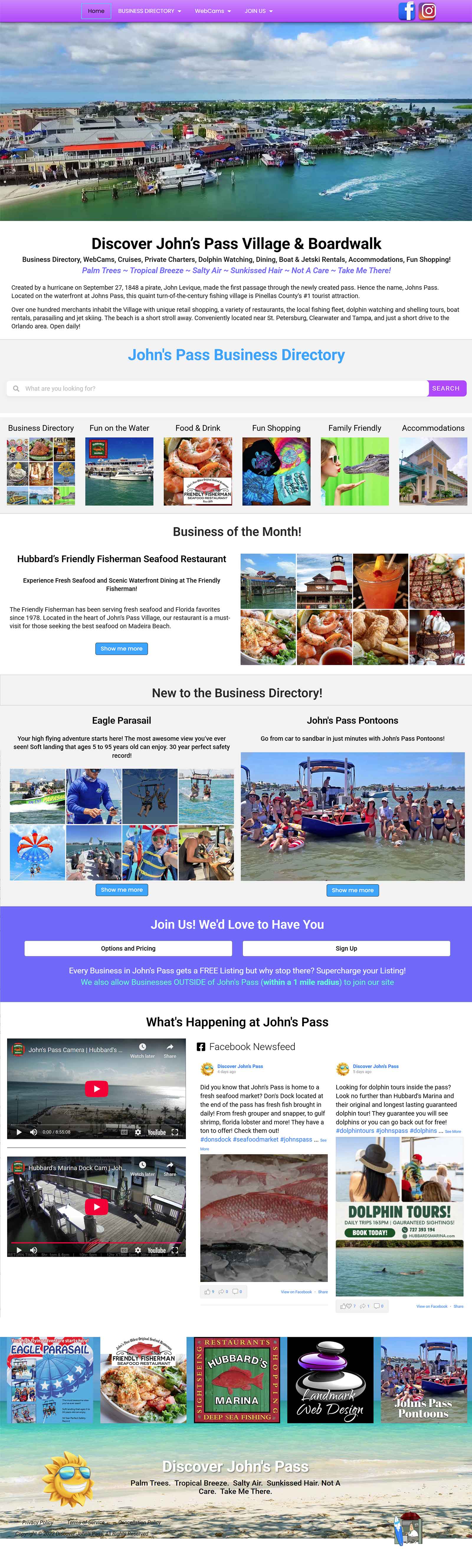Open the Fun on the Water category
Screen dimensions: 472x1568
pyautogui.click(x=119, y=470)
